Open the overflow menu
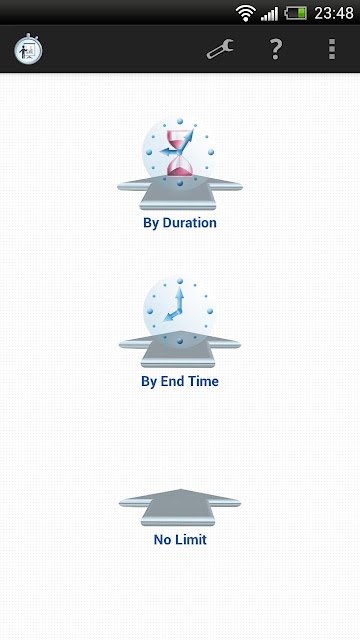Viewport: 360px width, 640px height. 332,49
